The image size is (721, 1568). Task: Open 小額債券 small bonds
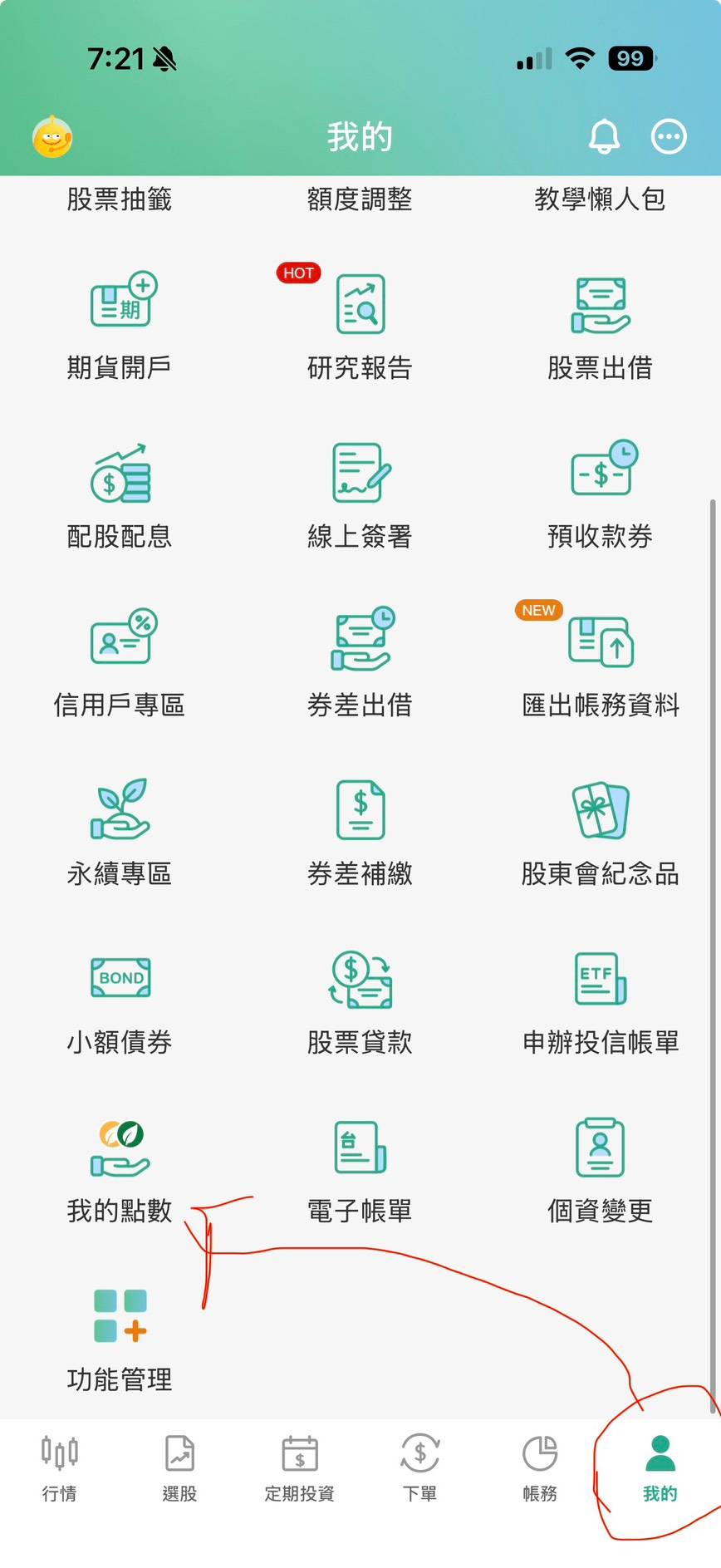(120, 1000)
